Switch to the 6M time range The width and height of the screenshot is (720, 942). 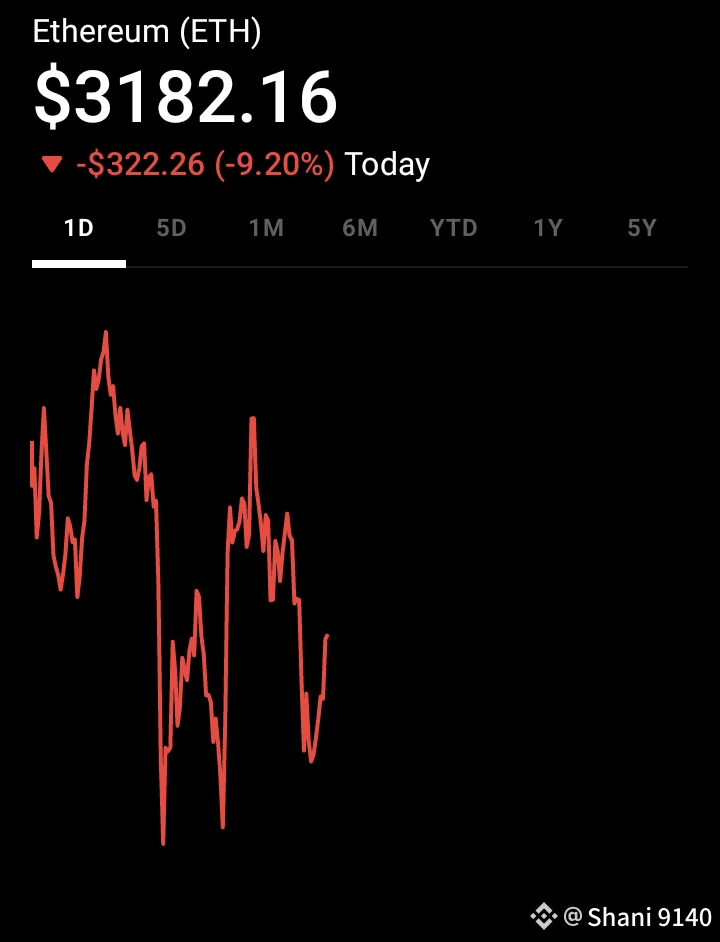pos(360,228)
